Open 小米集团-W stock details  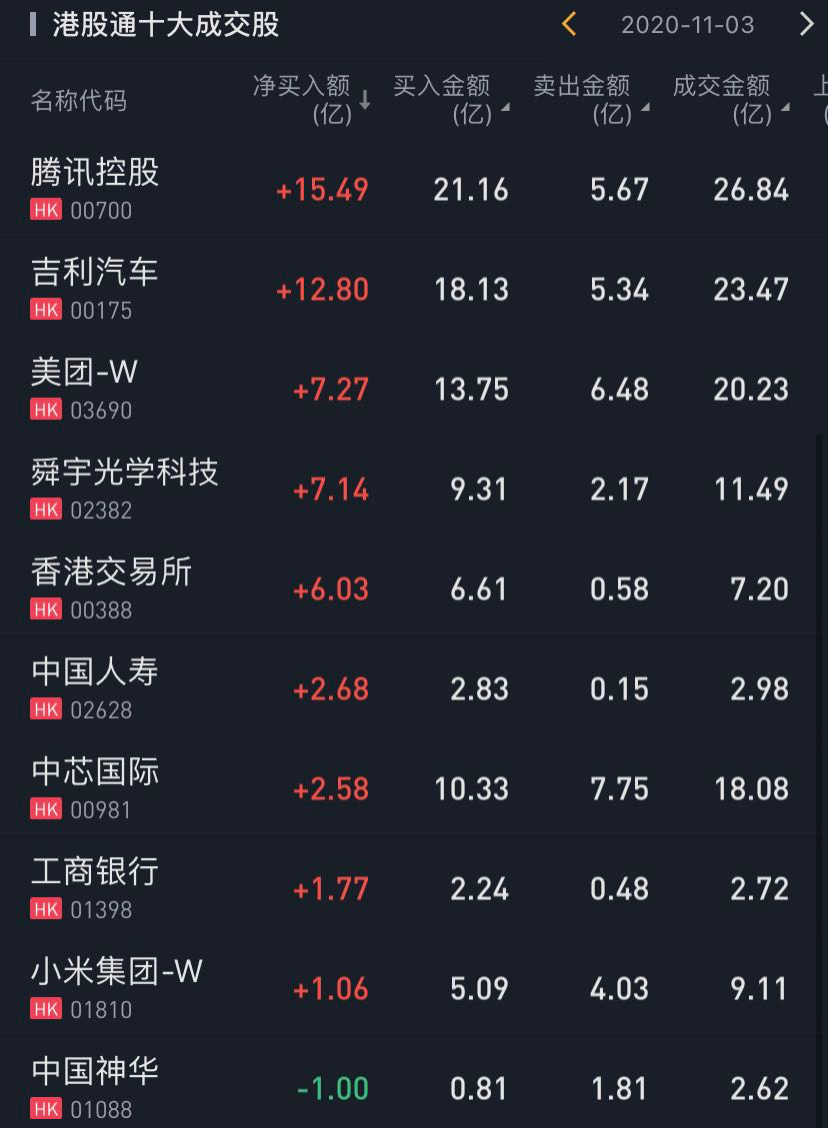(117, 987)
